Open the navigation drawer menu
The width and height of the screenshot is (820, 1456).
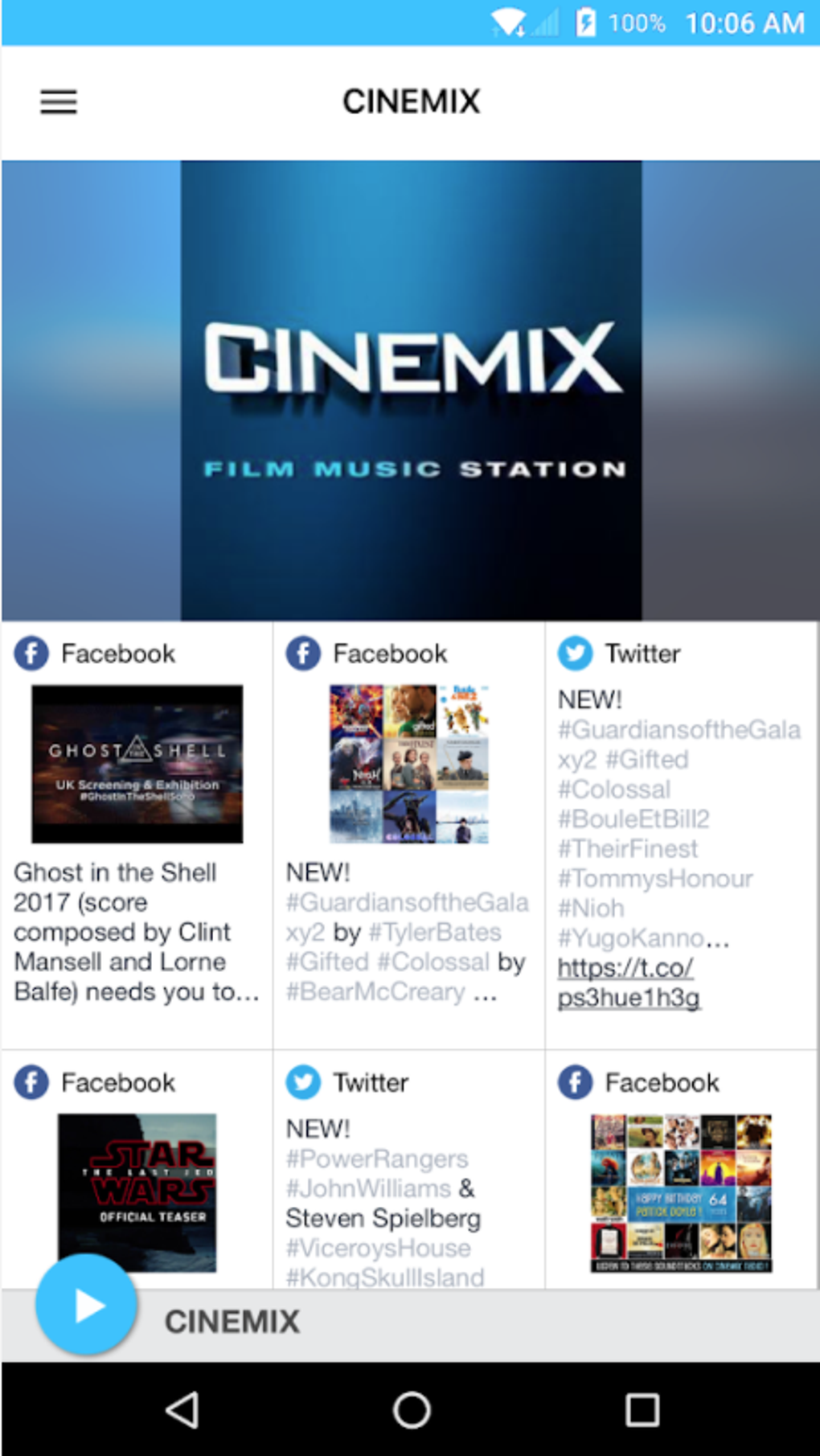point(57,102)
